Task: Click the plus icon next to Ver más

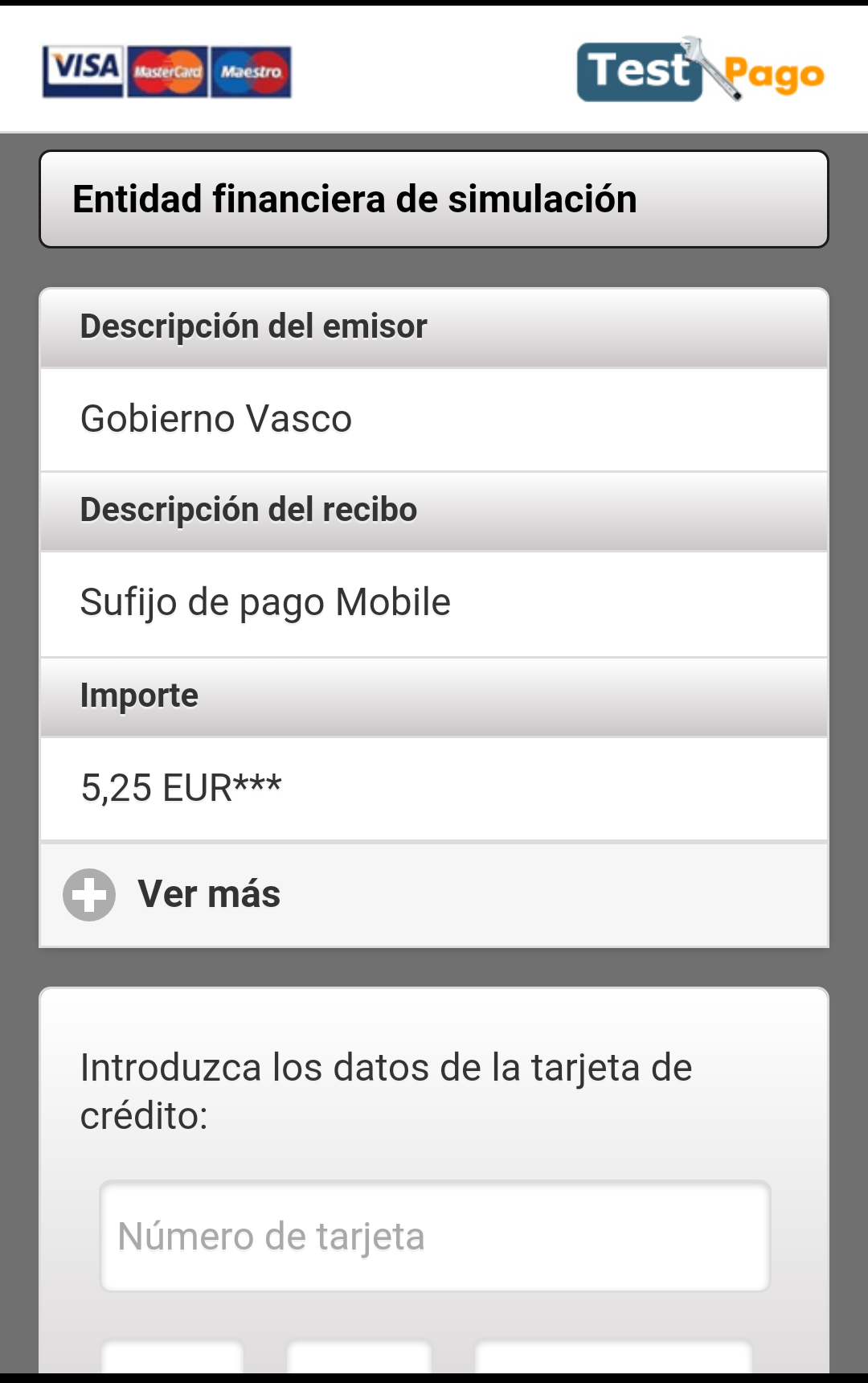Action: 91,893
